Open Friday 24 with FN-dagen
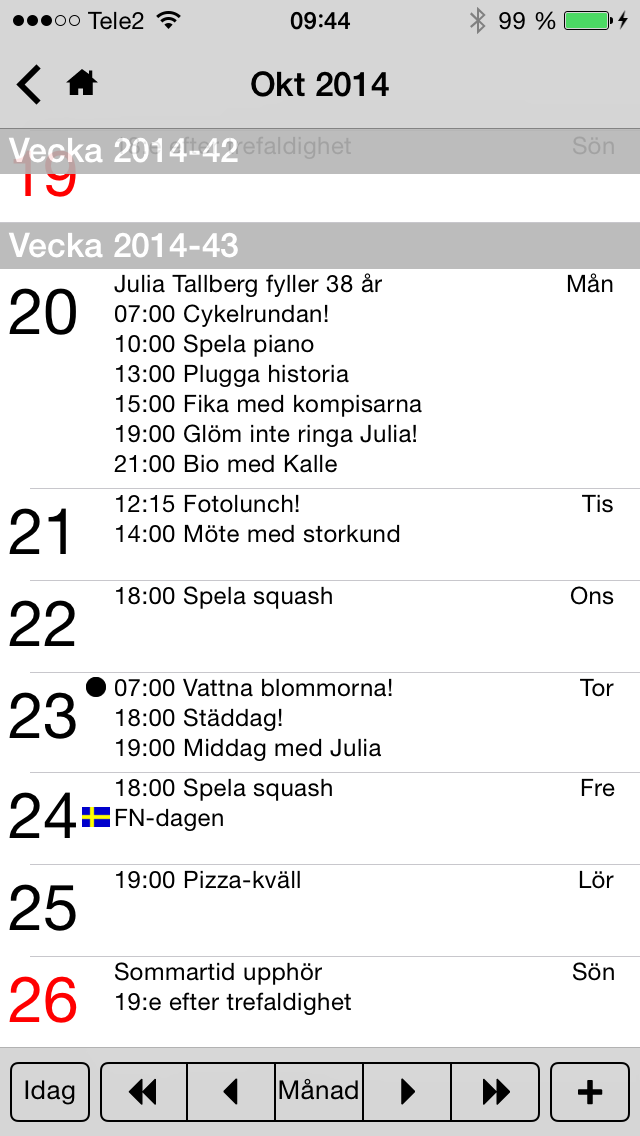 (x=320, y=818)
